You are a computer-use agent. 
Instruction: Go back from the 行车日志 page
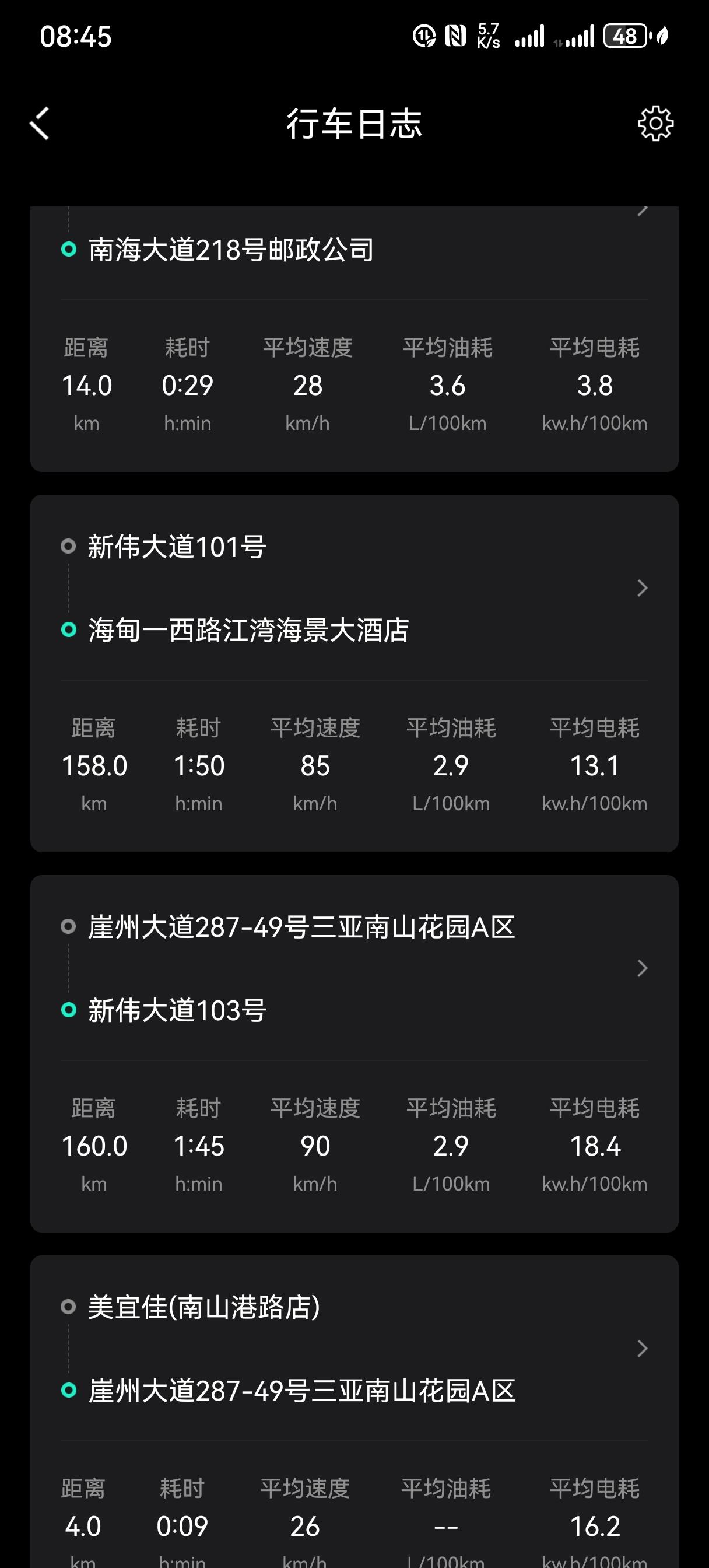tap(40, 124)
